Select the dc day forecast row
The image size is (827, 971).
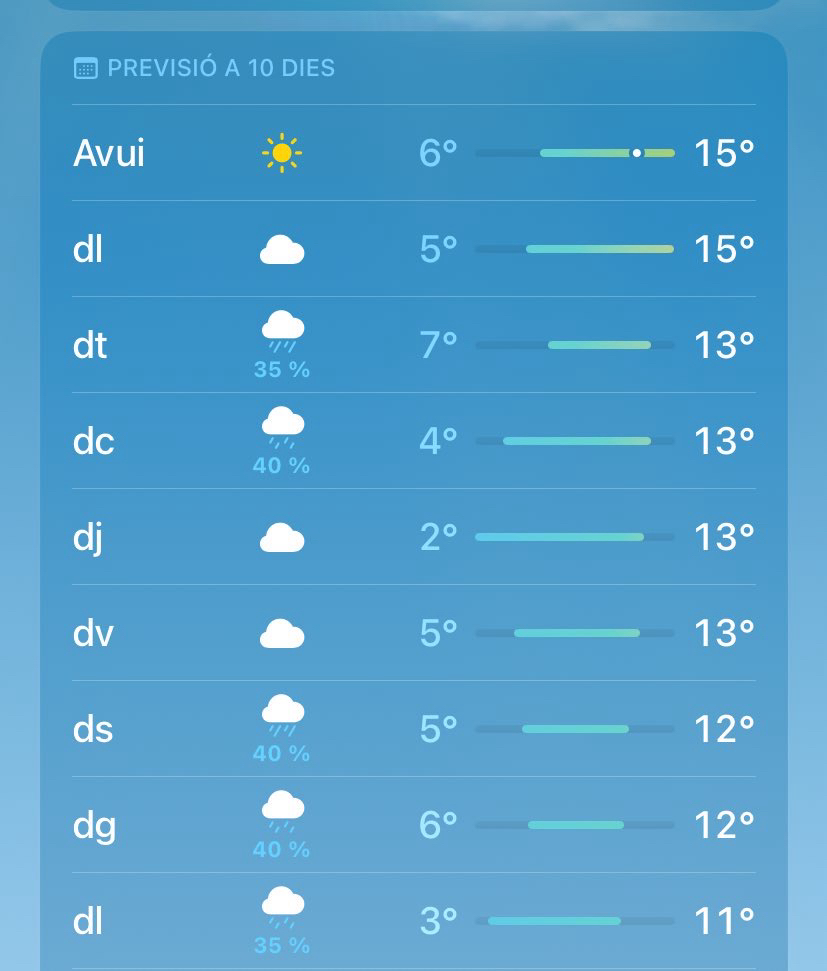click(413, 441)
